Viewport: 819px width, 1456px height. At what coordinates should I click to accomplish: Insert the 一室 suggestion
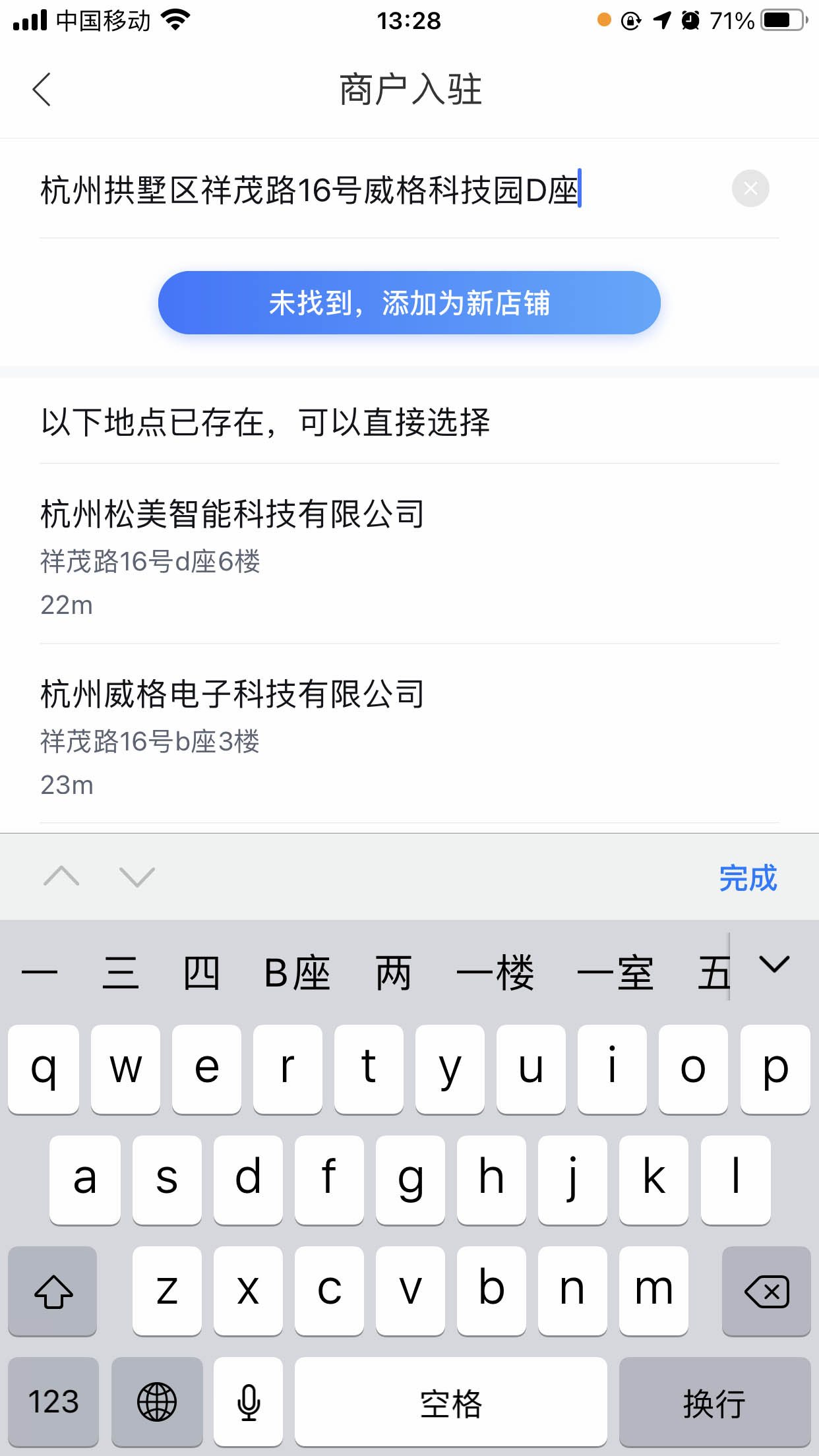[x=615, y=973]
